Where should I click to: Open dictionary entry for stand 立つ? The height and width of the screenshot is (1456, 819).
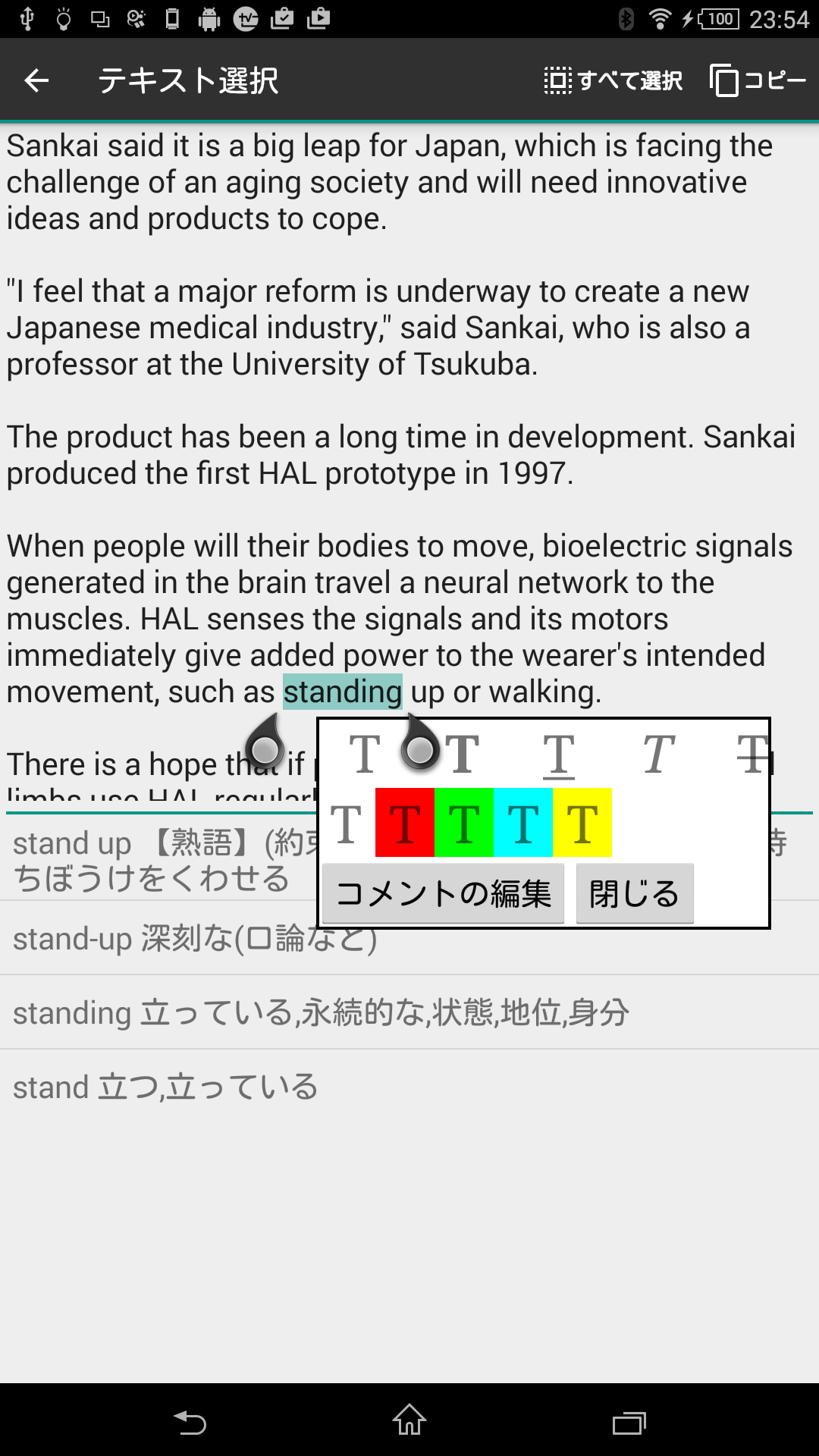coord(165,1087)
